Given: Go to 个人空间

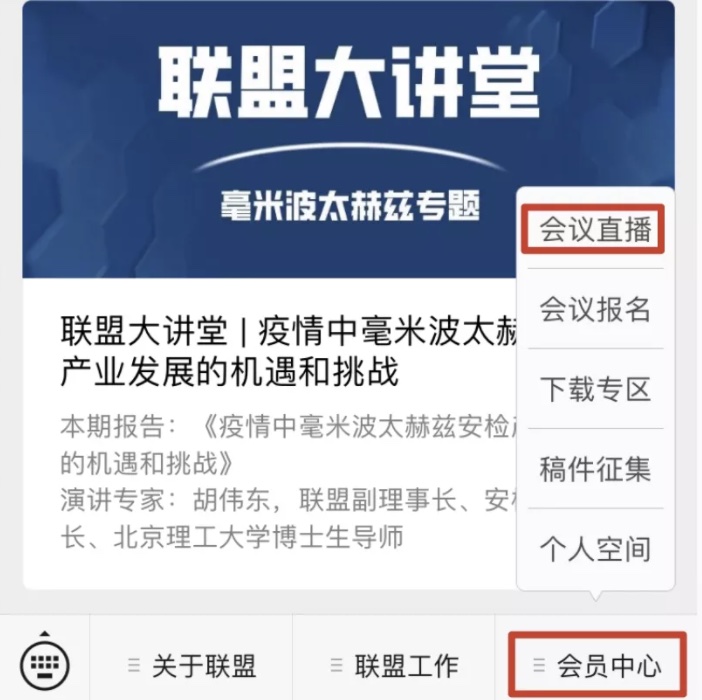Looking at the screenshot, I should (595, 548).
